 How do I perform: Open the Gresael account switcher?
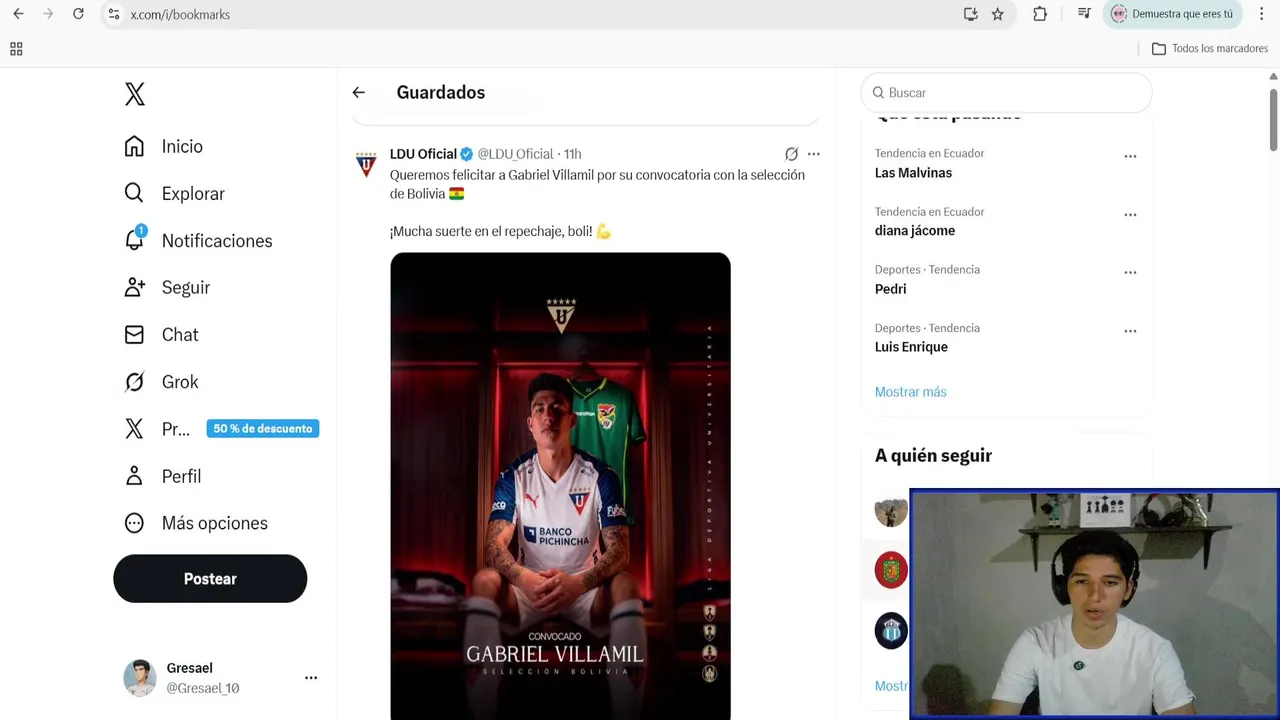(x=220, y=678)
